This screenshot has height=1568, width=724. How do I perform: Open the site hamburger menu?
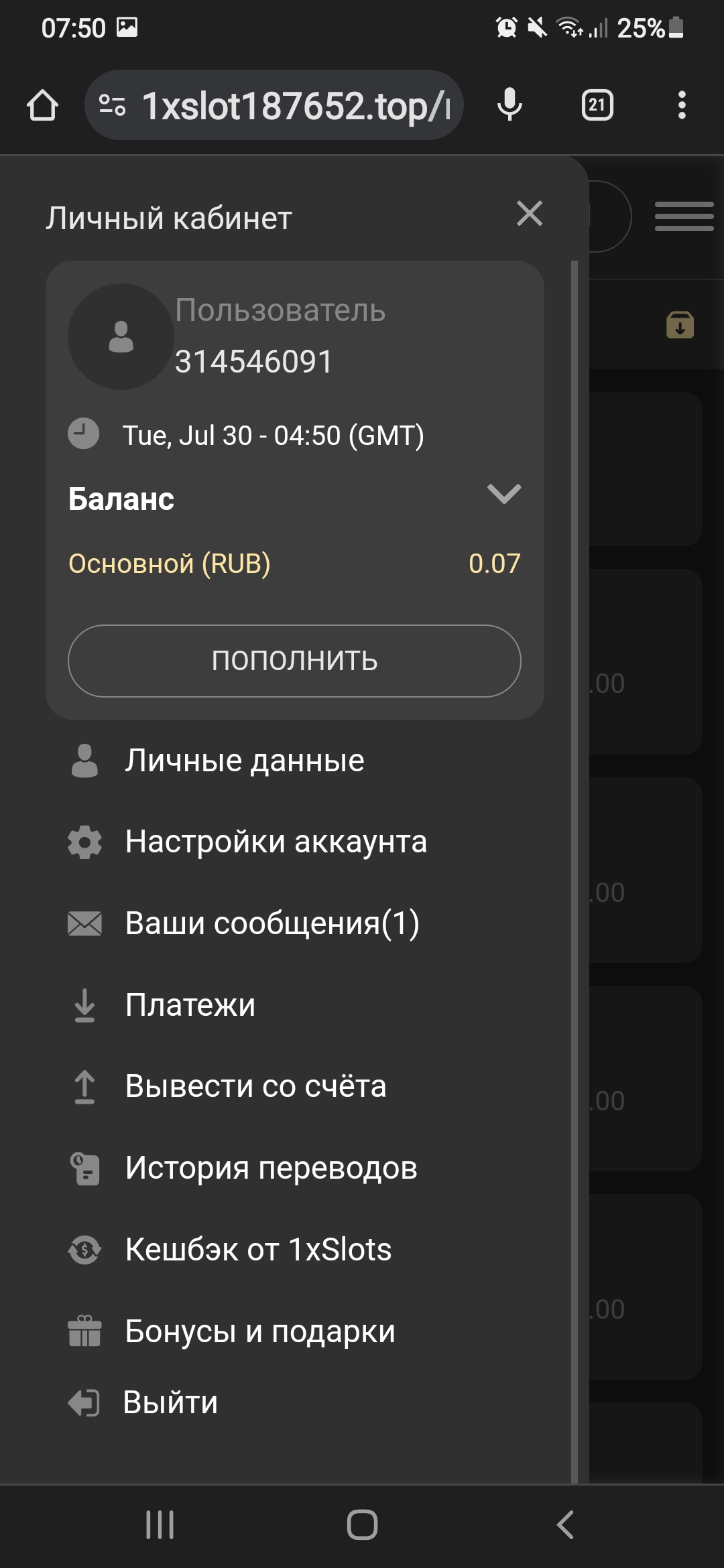pyautogui.click(x=684, y=216)
